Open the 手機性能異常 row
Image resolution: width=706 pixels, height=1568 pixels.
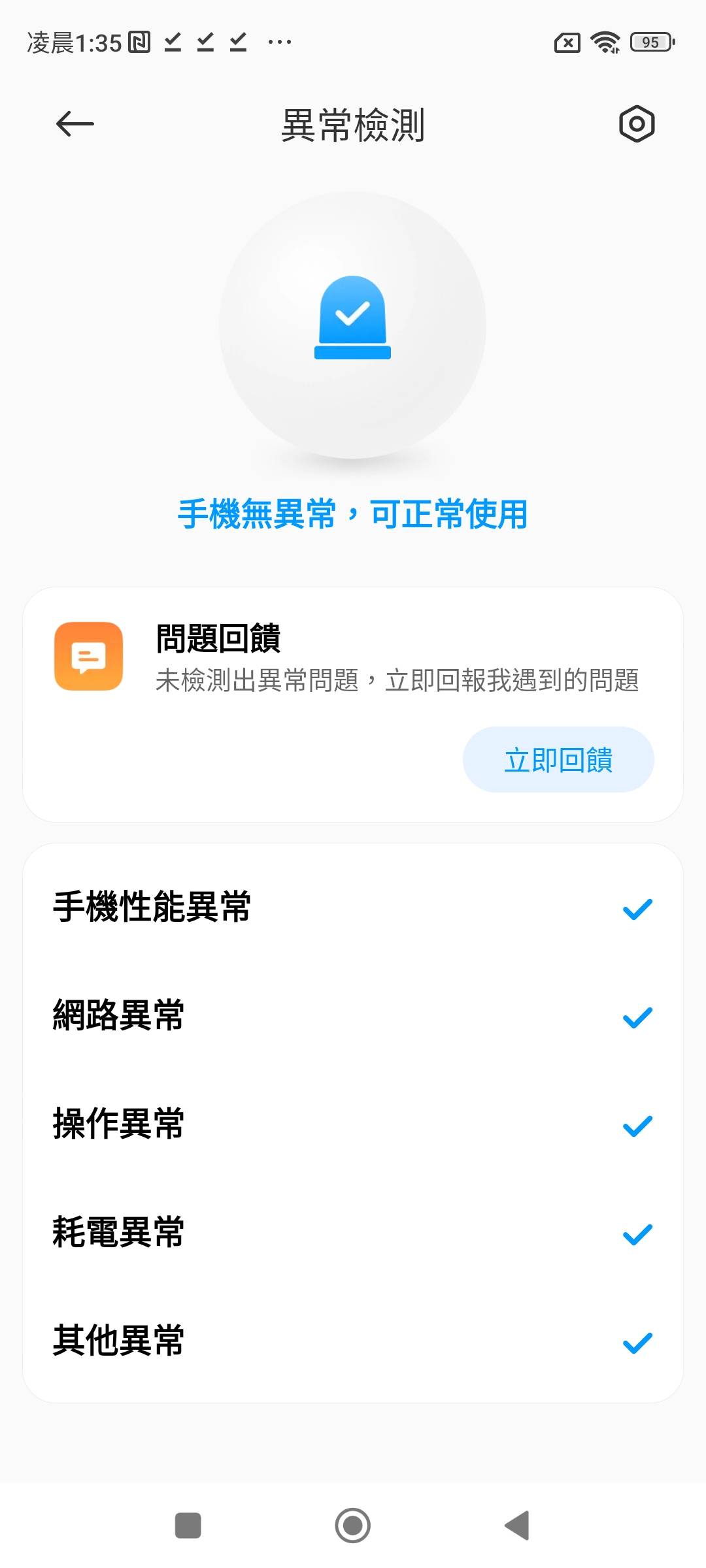point(353,907)
